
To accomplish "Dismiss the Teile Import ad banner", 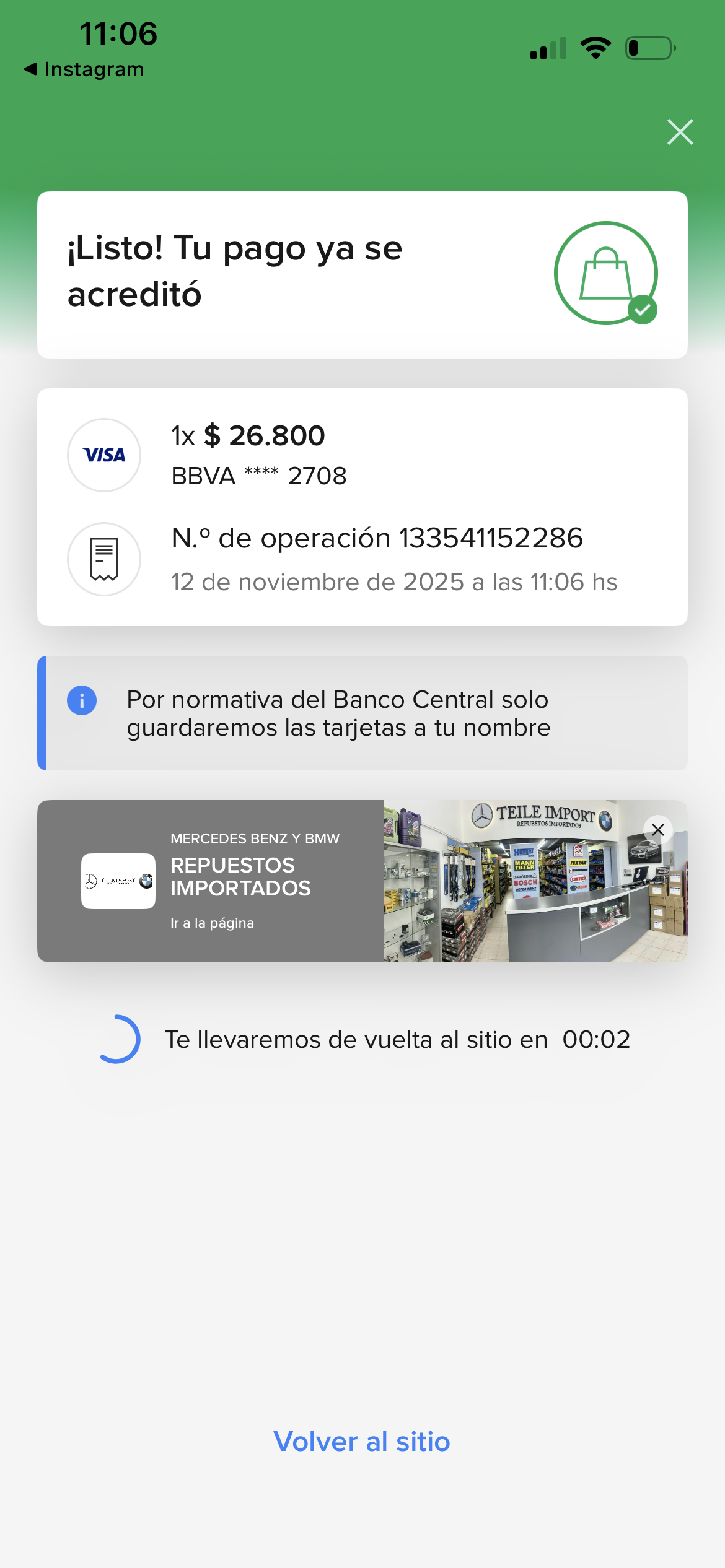I will pyautogui.click(x=657, y=830).
